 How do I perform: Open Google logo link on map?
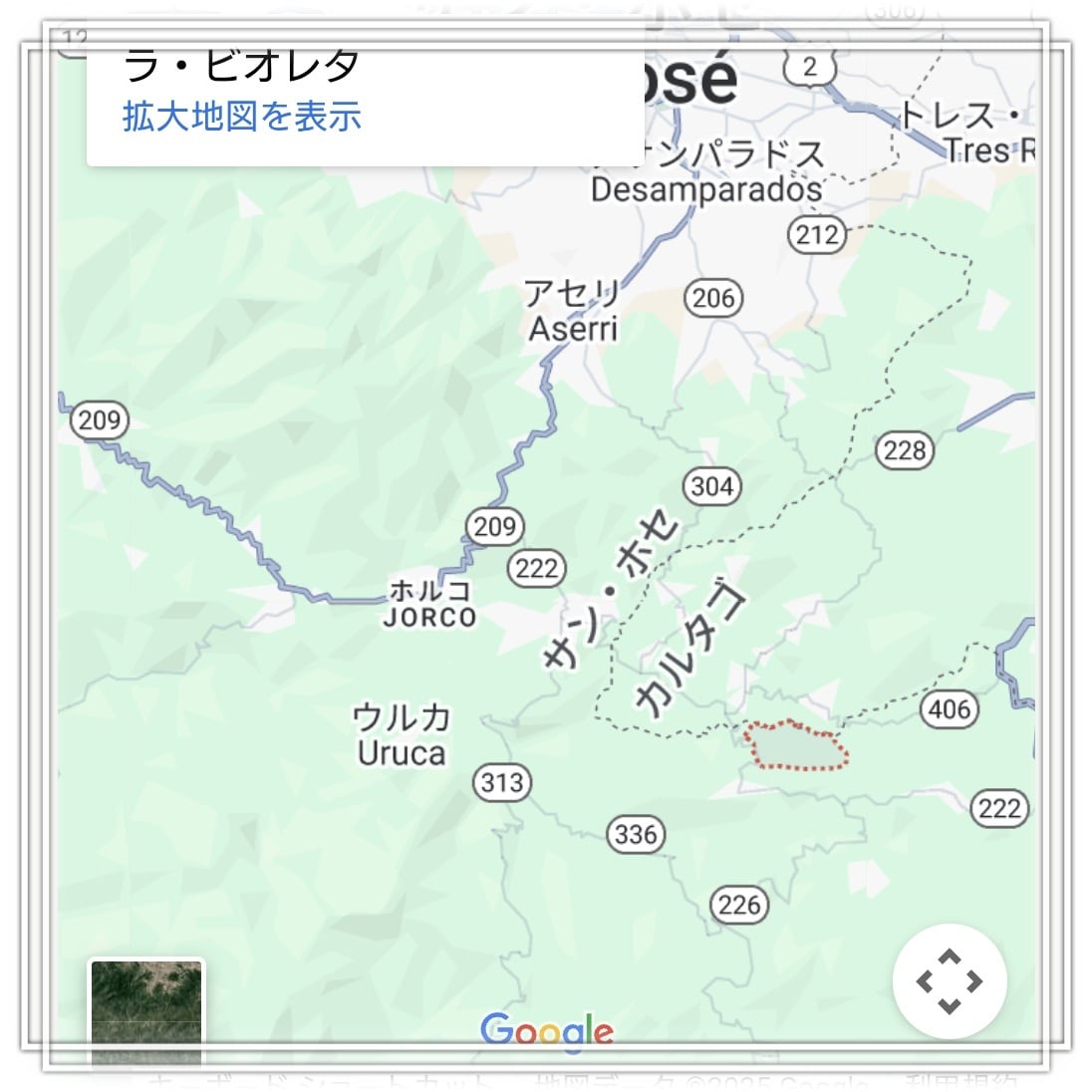[547, 1030]
